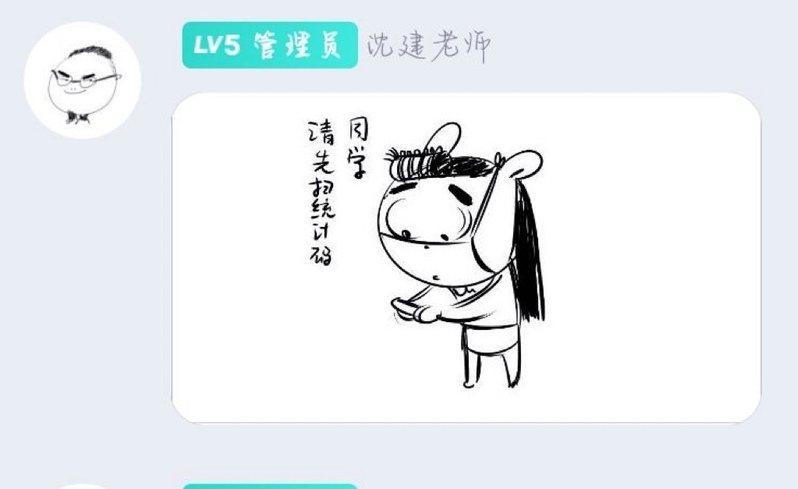View the cartoon image message full size
The width and height of the screenshot is (798, 489).
point(466,257)
